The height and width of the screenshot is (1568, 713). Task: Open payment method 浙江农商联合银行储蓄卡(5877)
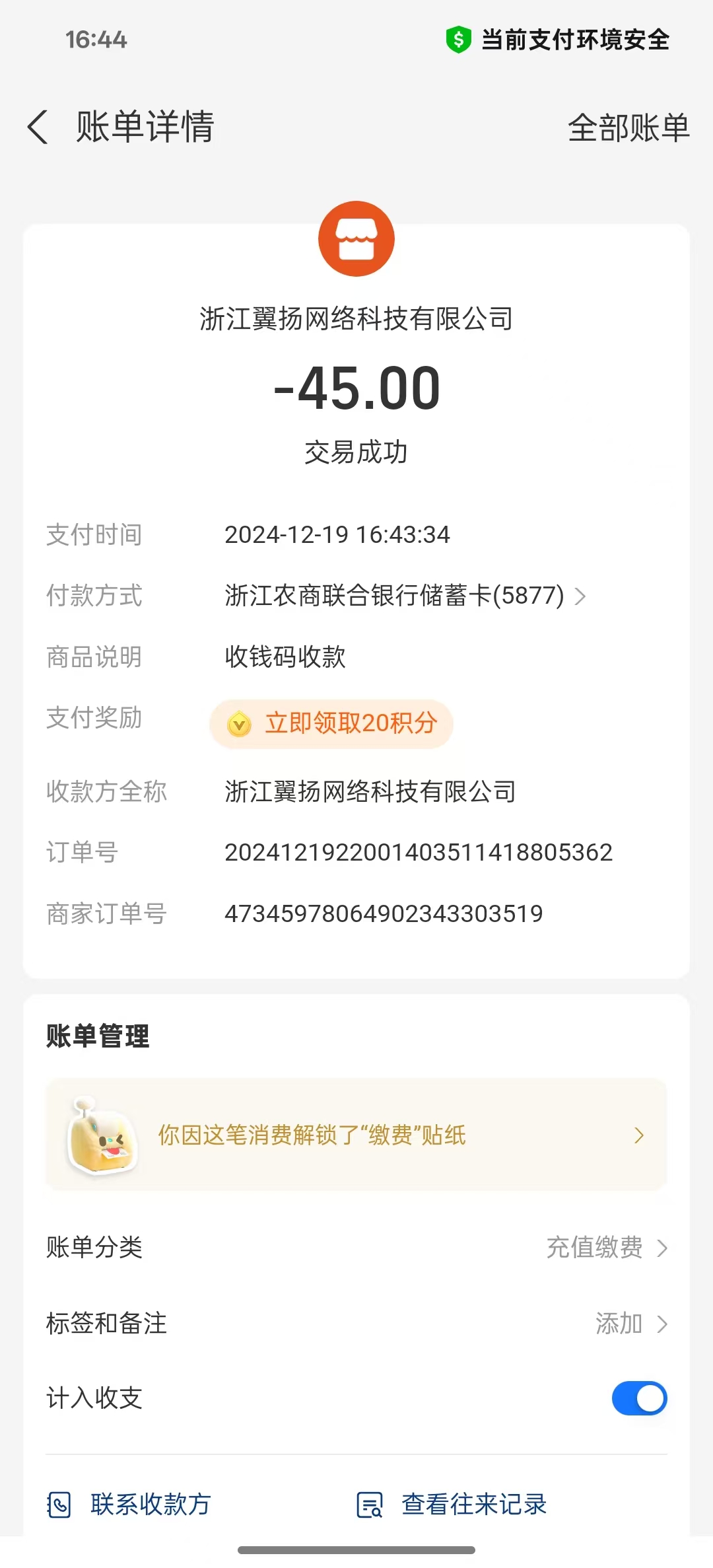404,596
